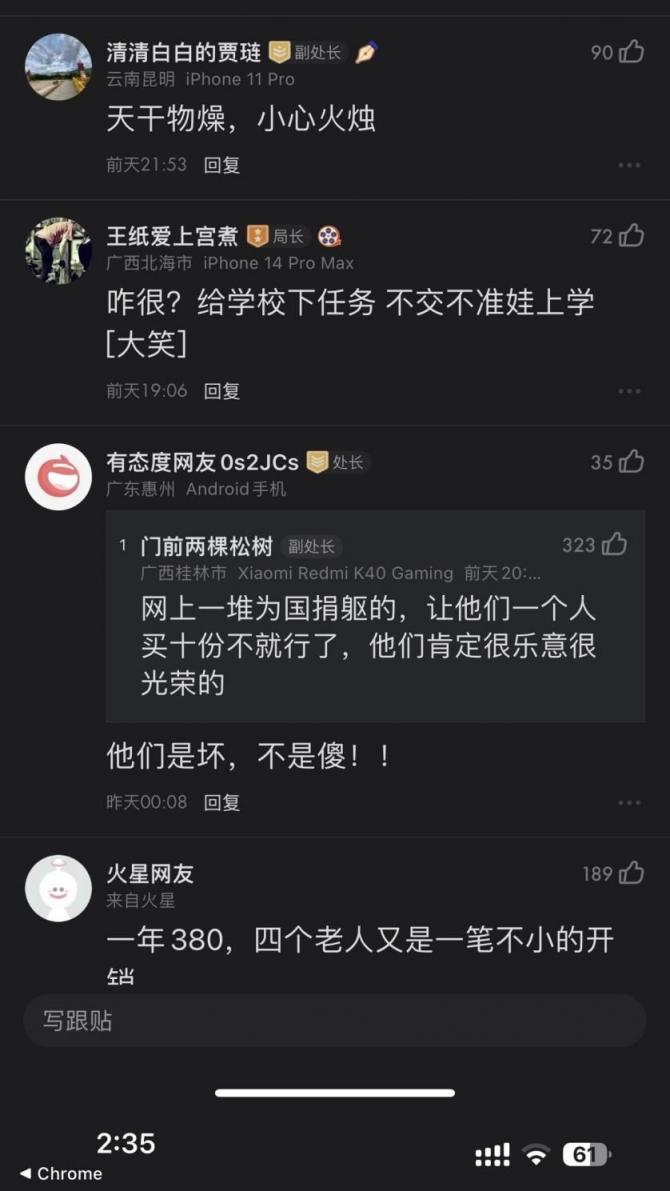670x1191 pixels.
Task: Tap the 写跟贴 comment input box
Action: point(334,1021)
